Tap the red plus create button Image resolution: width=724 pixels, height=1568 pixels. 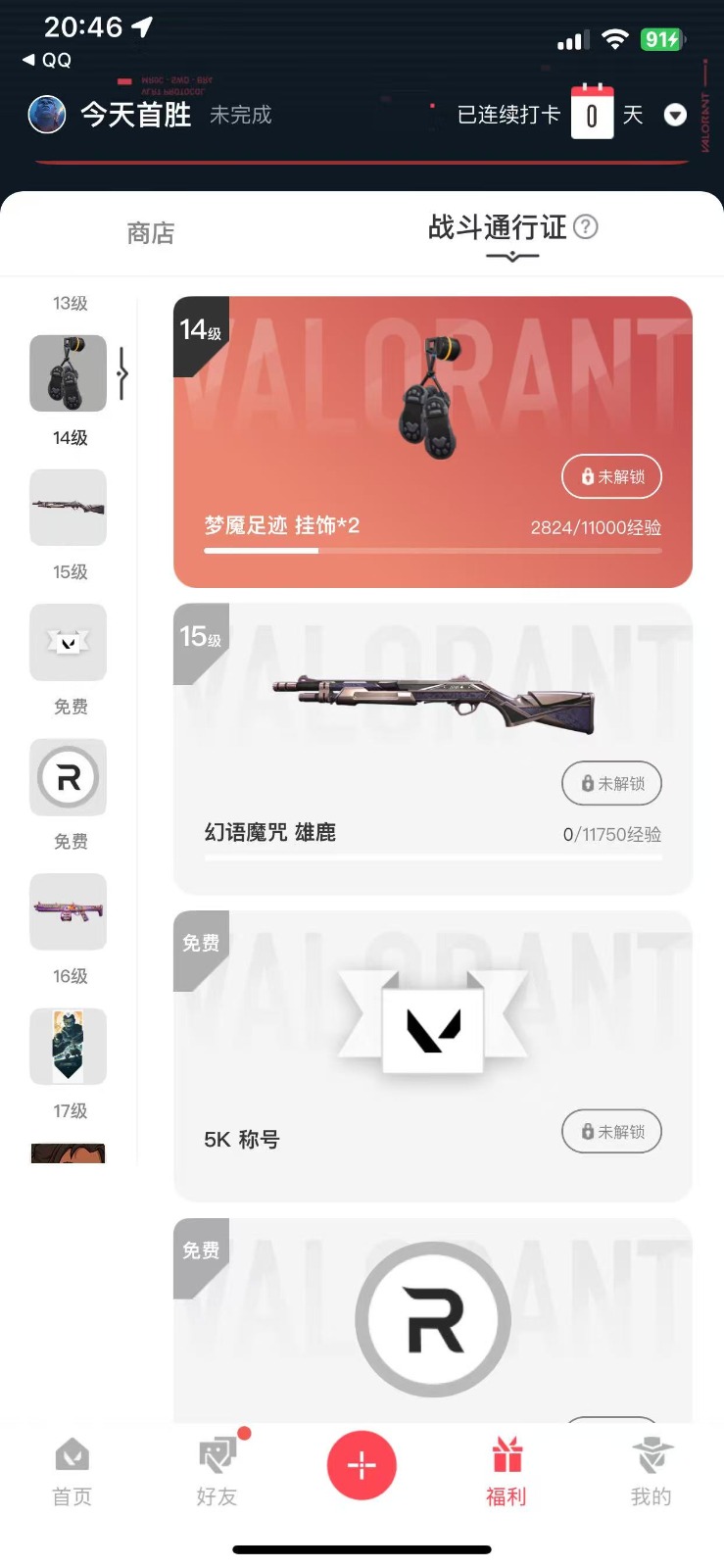pos(362,1465)
